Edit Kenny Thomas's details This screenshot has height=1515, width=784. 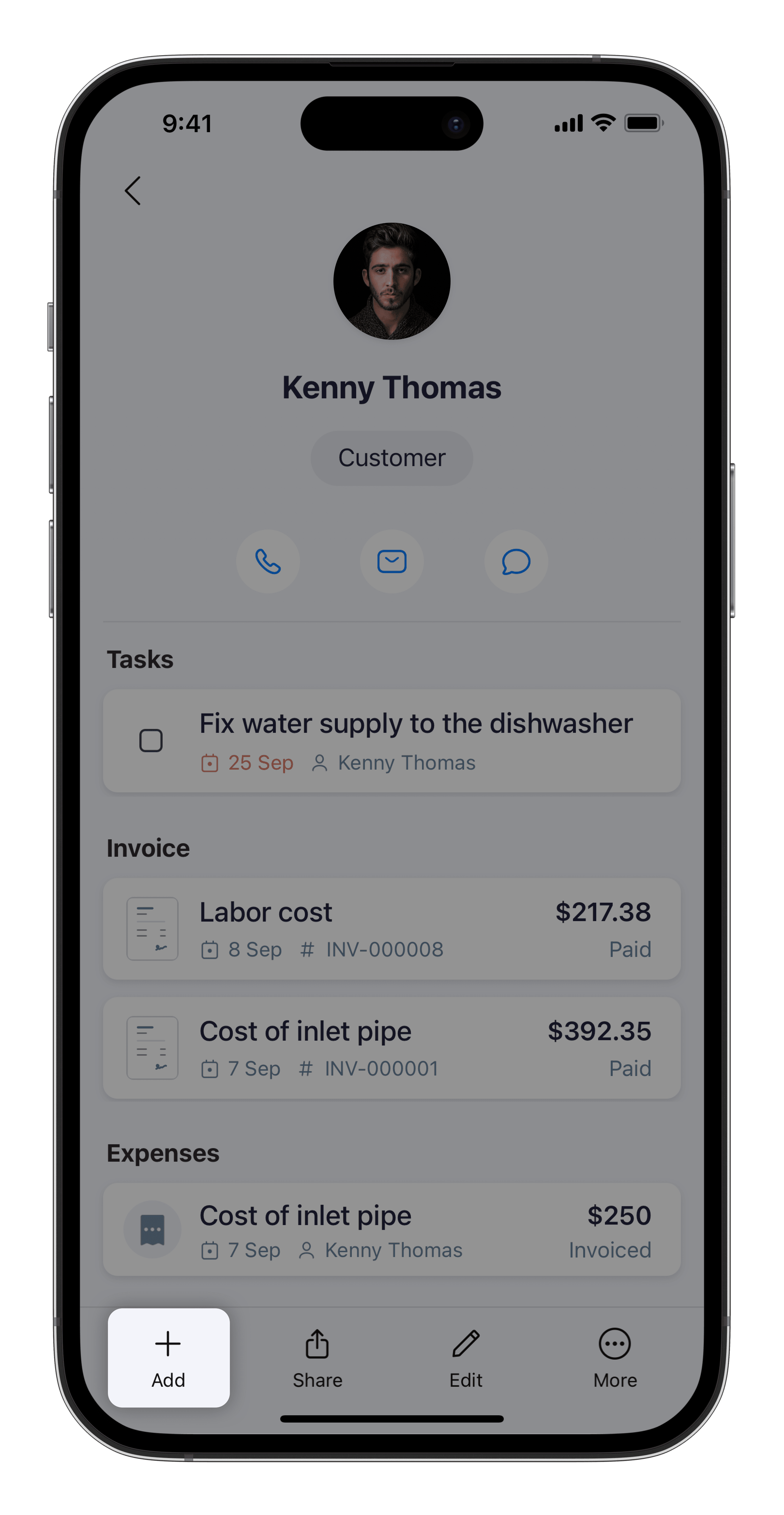(x=466, y=1357)
